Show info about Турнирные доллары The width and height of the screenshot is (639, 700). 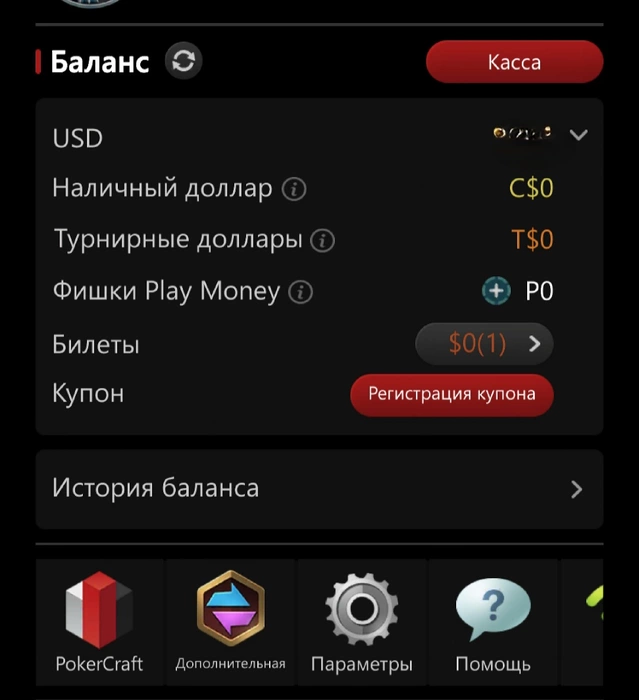pyautogui.click(x=322, y=241)
